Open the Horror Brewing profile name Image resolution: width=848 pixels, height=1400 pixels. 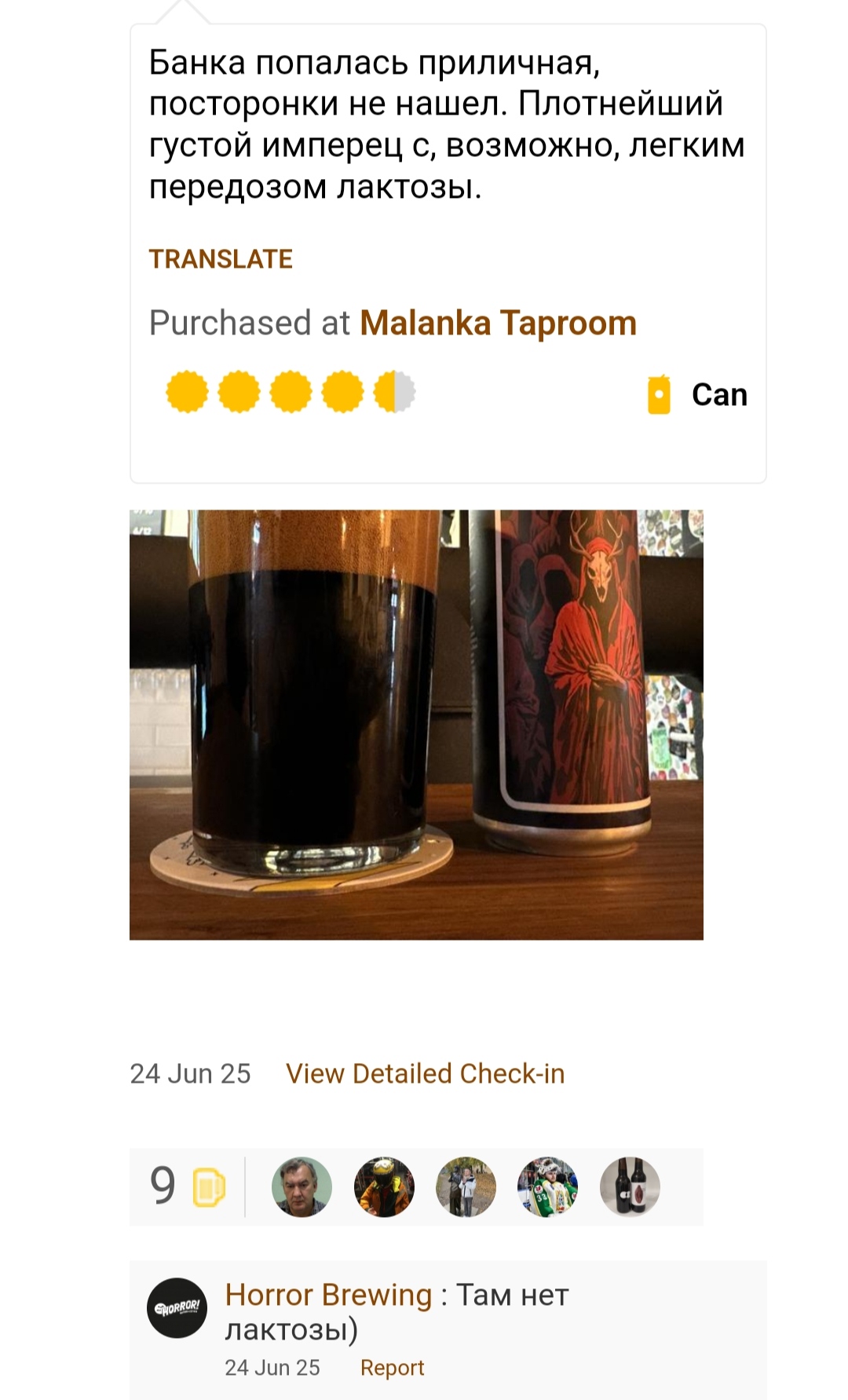coord(328,1295)
